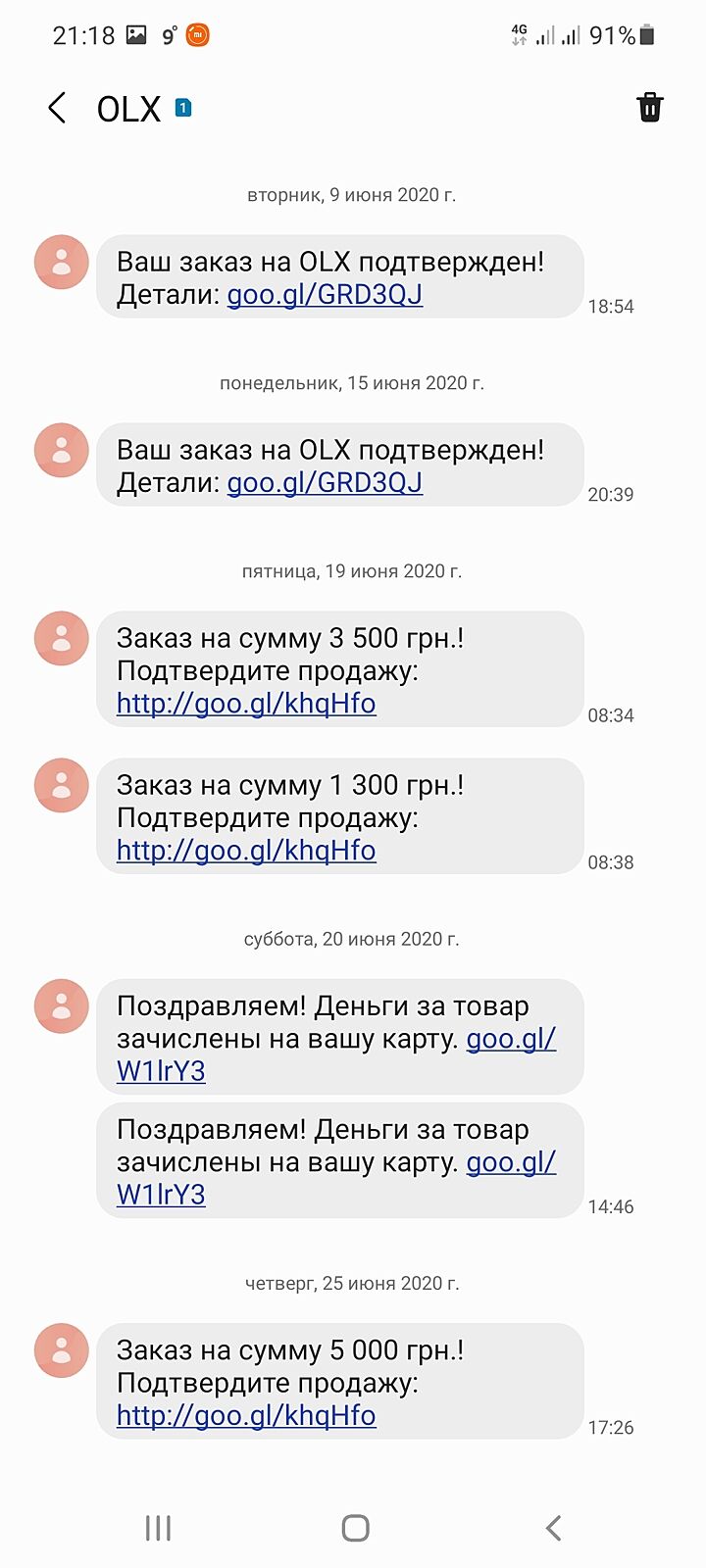Open the W1lrY3 link in the 14:46 message
This screenshot has width=706, height=1568.
pos(161,1195)
